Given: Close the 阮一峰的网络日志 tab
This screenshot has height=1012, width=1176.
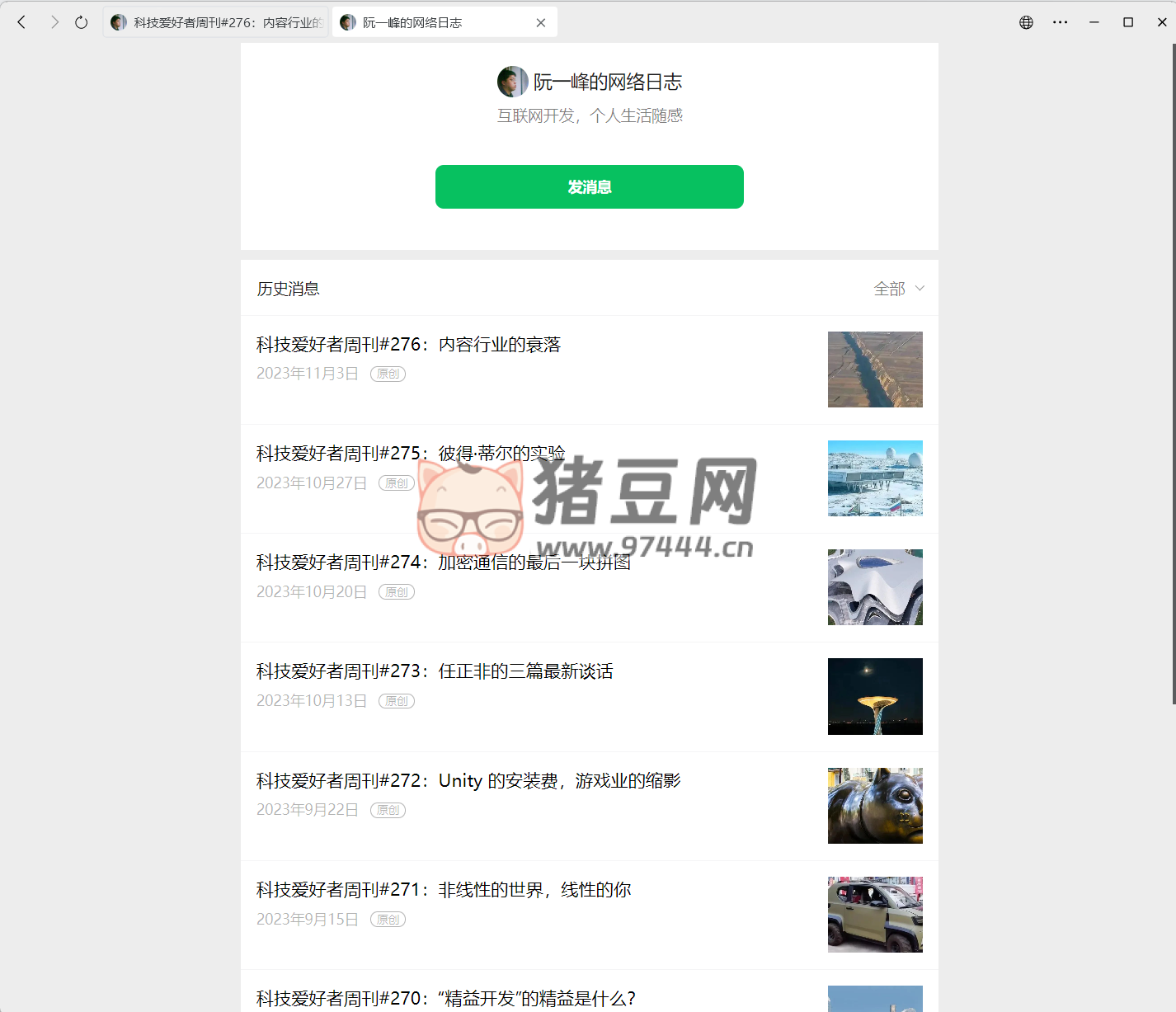Looking at the screenshot, I should pos(541,23).
